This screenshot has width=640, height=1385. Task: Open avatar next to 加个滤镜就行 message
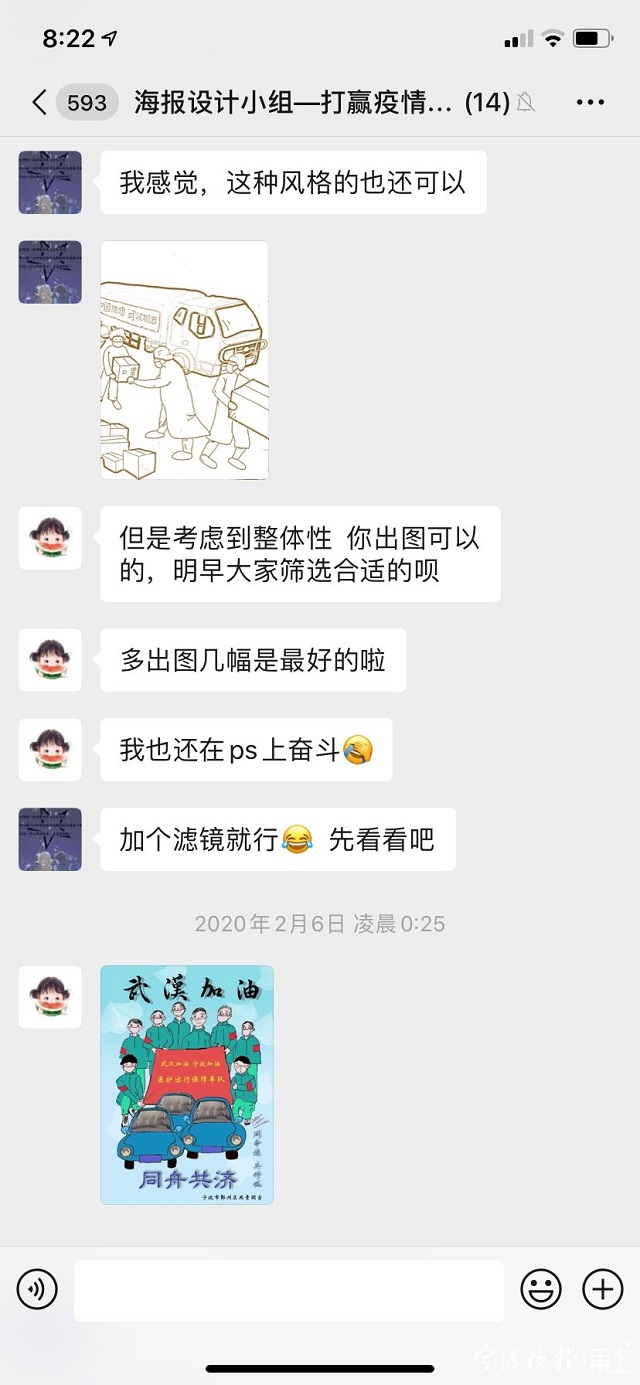(x=50, y=840)
